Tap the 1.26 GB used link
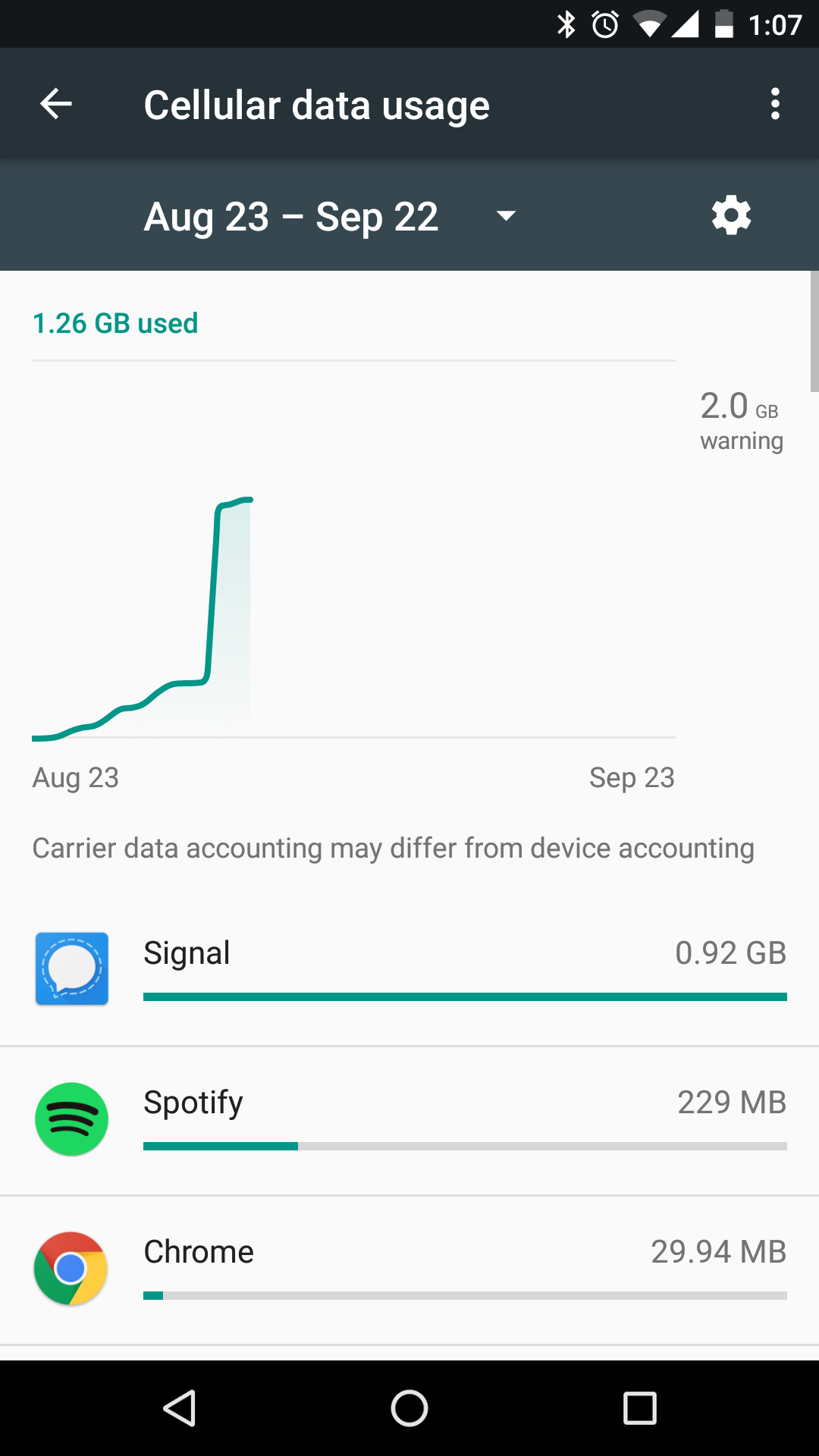Viewport: 819px width, 1456px height. [115, 322]
